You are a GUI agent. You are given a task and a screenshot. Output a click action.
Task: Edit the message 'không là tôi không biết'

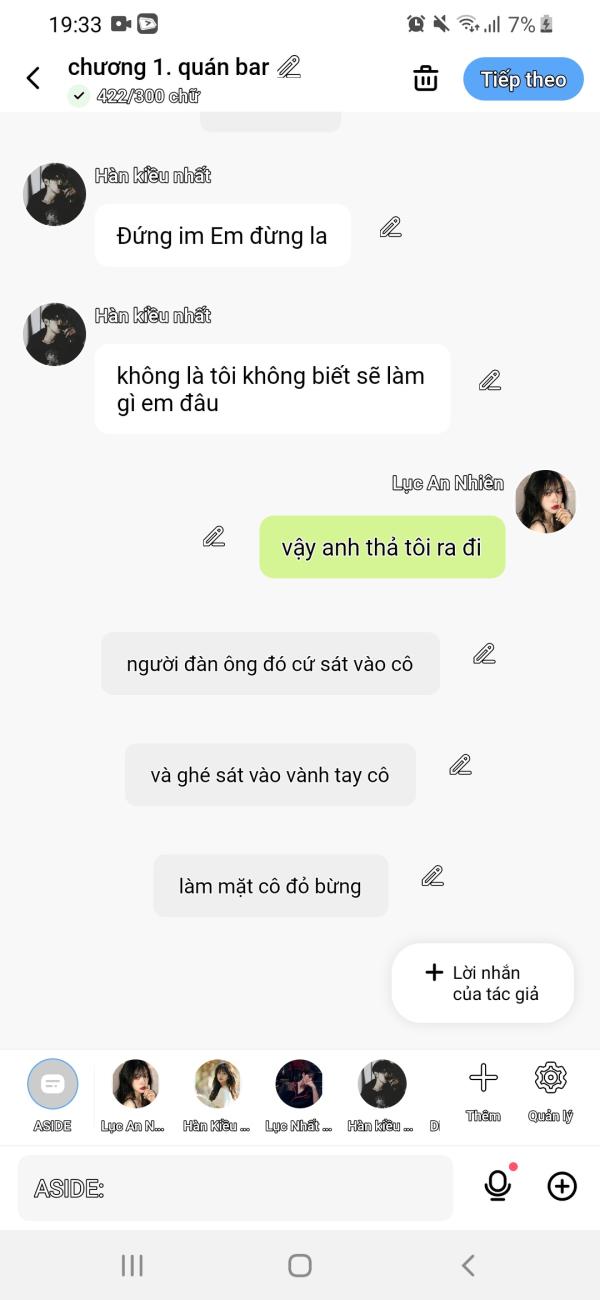(x=489, y=380)
